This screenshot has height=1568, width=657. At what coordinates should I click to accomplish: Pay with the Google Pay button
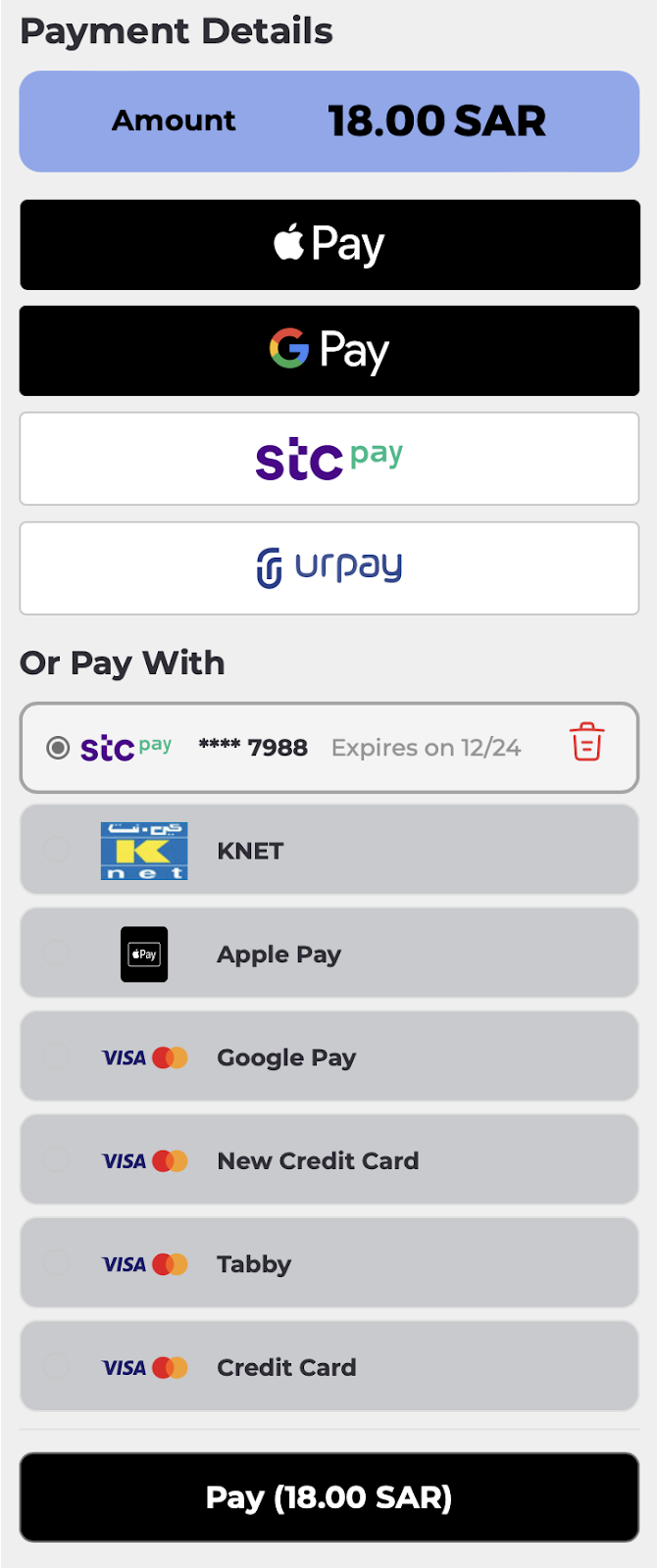tap(328, 351)
